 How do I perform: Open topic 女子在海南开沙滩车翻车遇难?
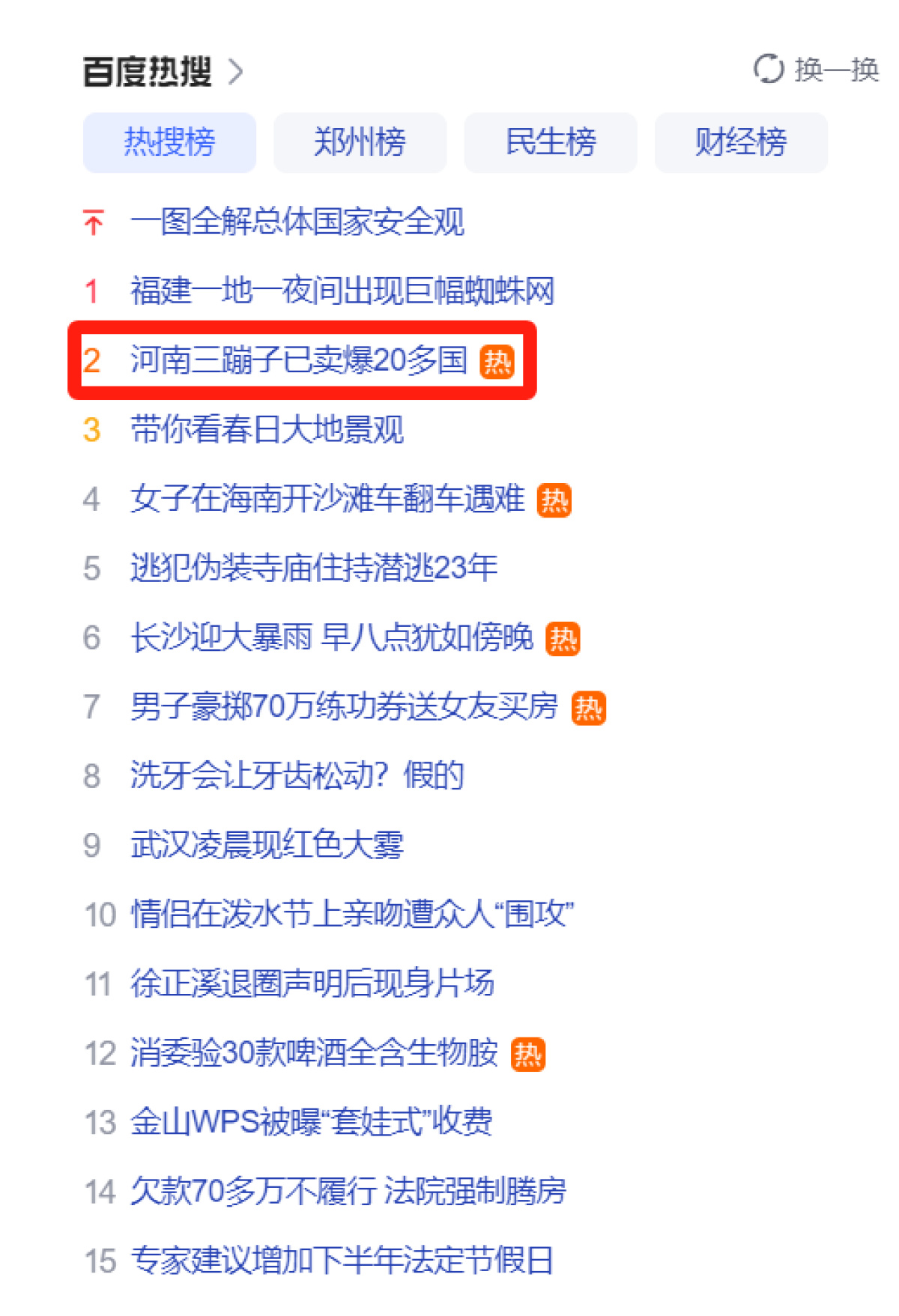327,499
